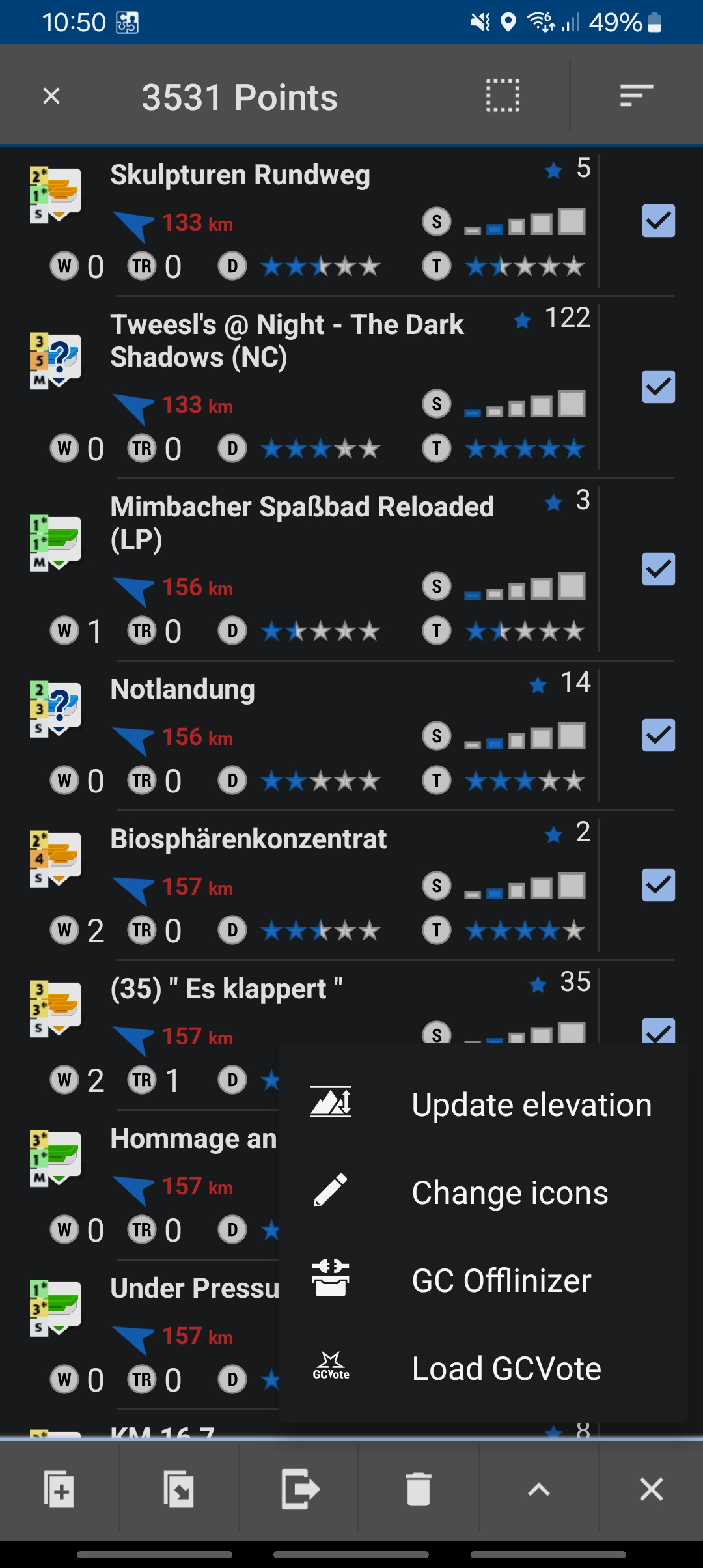Deselect the Biosphärenkonzentrat checkbox

click(x=658, y=885)
